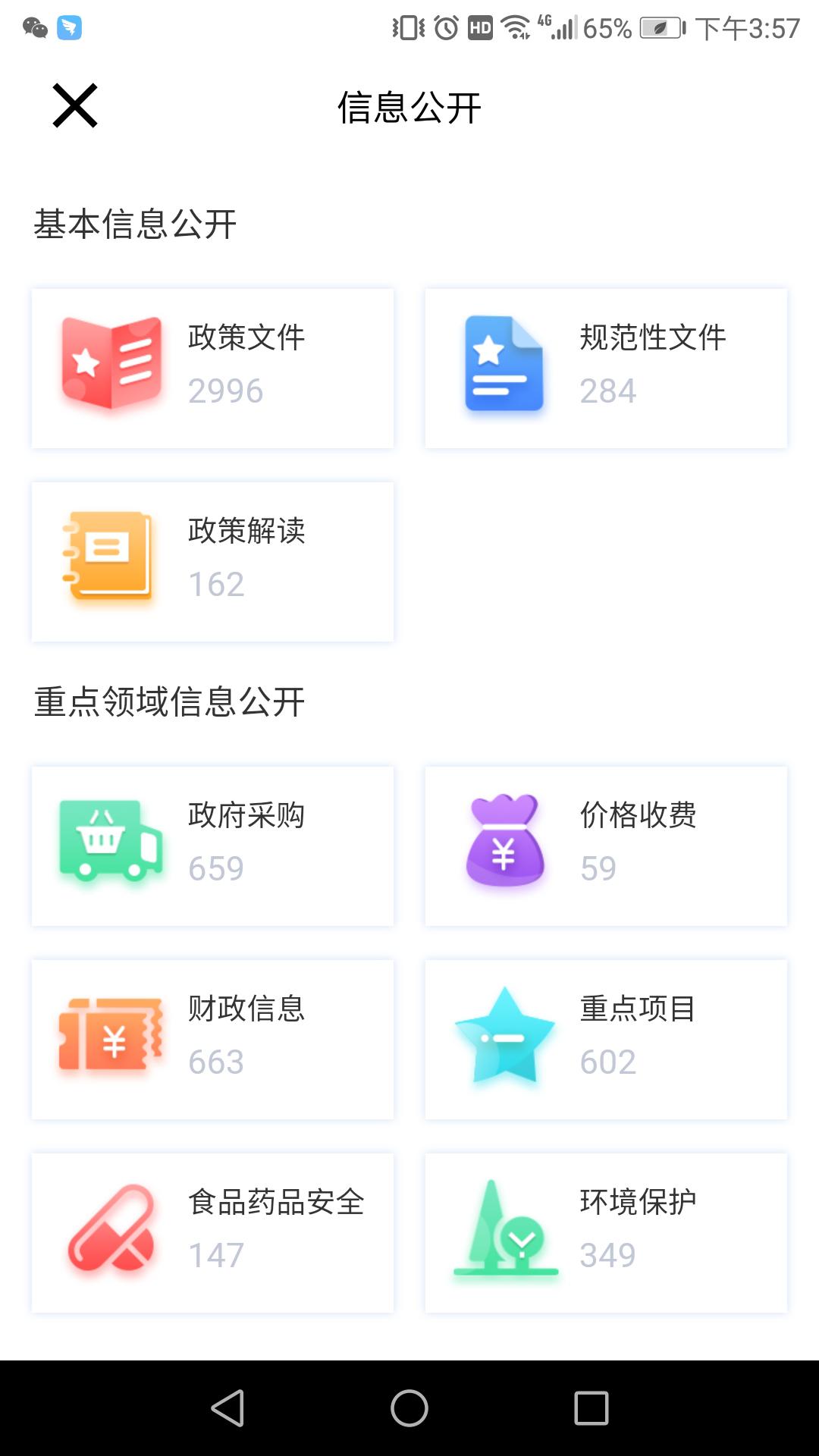Open the 食品药品安全 card
Viewport: 819px width, 1456px height.
pyautogui.click(x=212, y=1233)
